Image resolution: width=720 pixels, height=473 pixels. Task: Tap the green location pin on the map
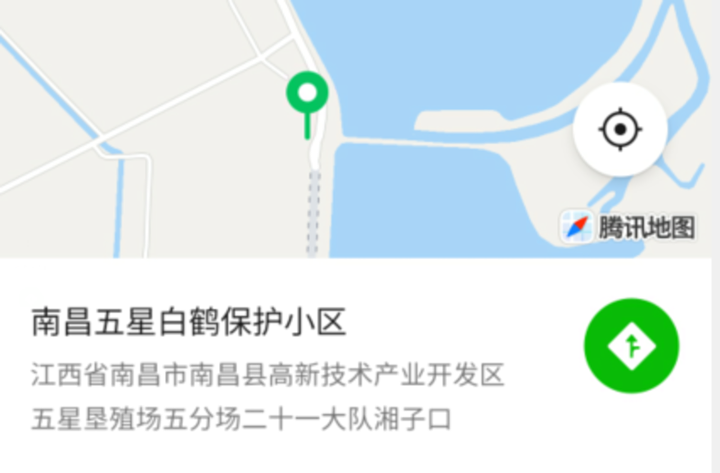pos(307,96)
